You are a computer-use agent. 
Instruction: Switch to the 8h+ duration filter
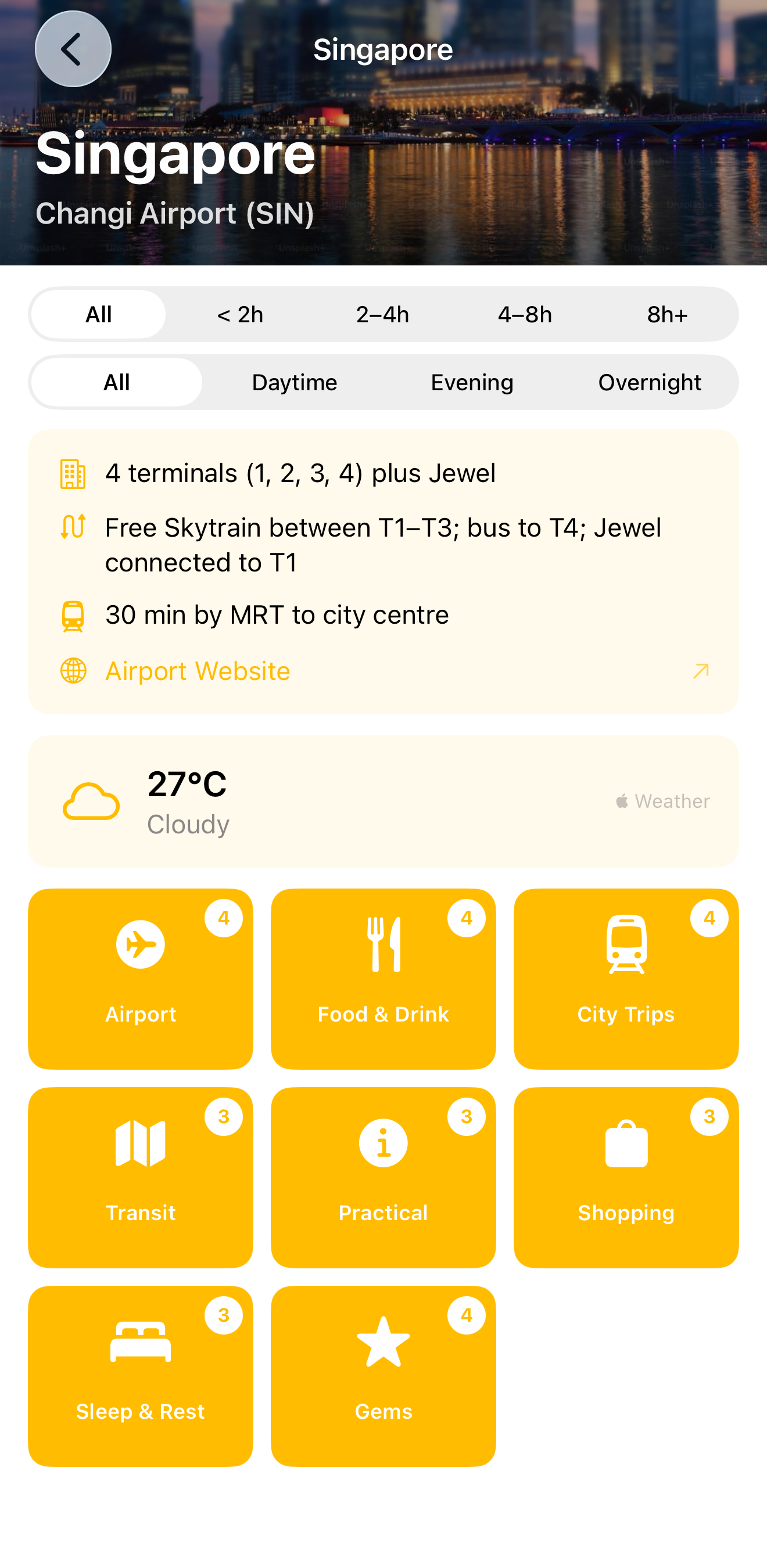pyautogui.click(x=667, y=315)
